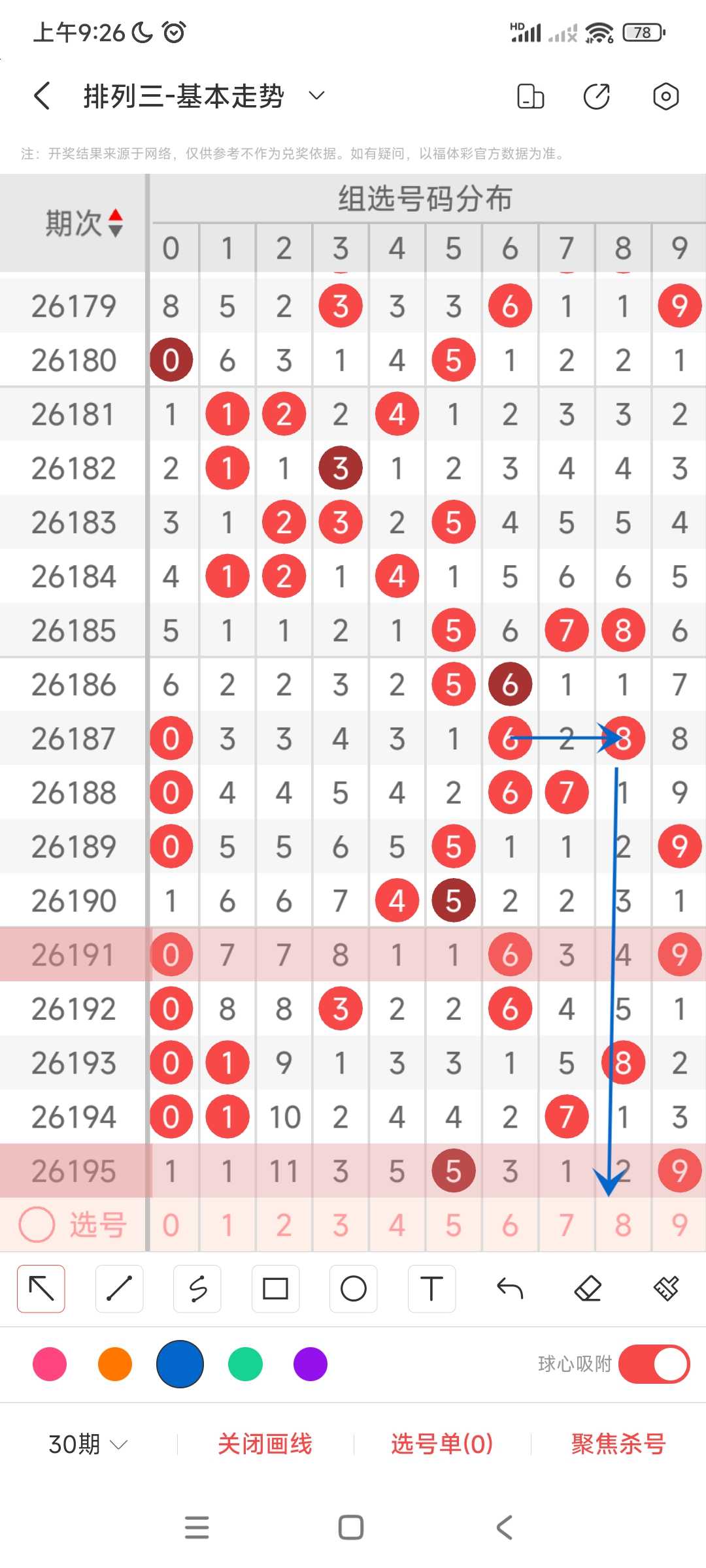
Task: Select the eraser tool
Action: pos(588,1289)
